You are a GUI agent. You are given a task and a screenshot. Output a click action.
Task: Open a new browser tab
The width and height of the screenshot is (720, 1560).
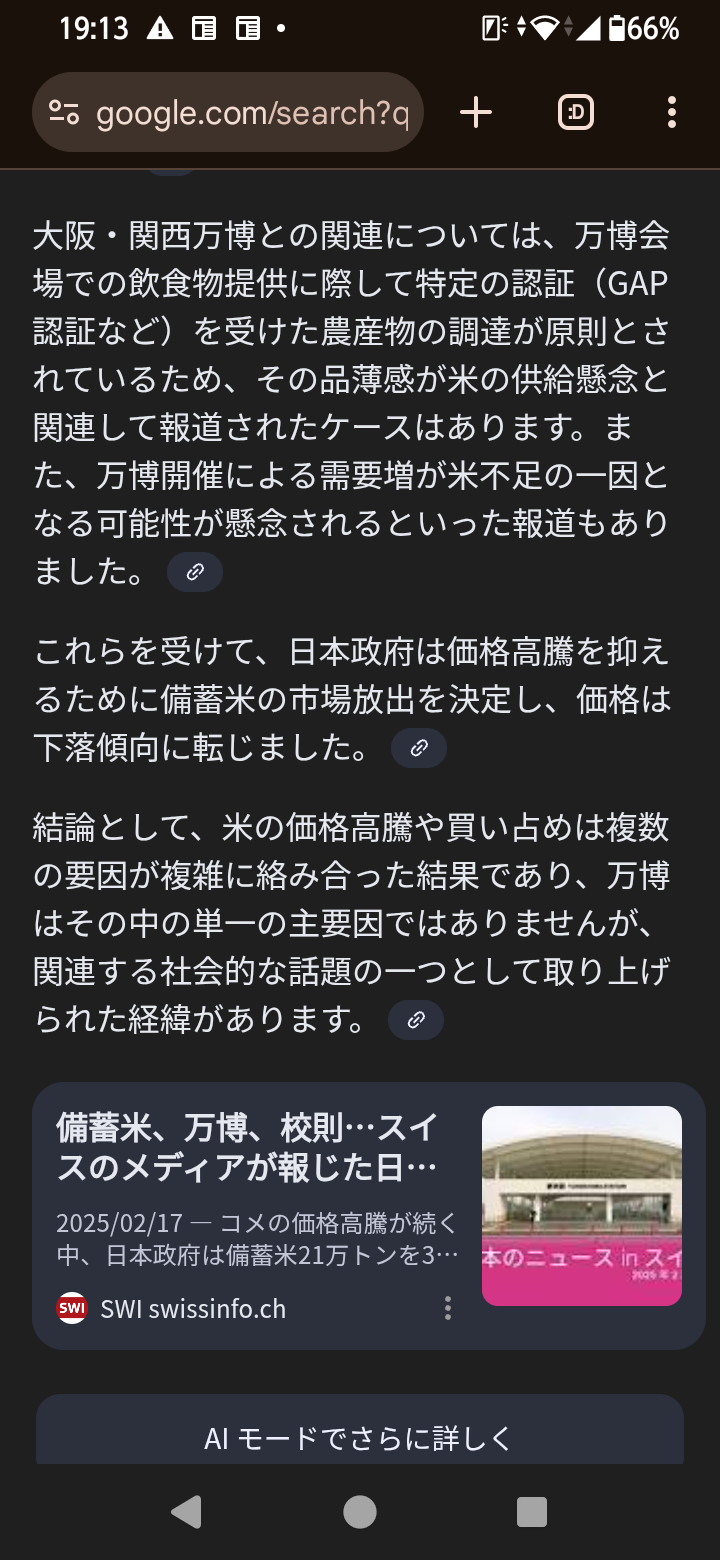(x=476, y=113)
